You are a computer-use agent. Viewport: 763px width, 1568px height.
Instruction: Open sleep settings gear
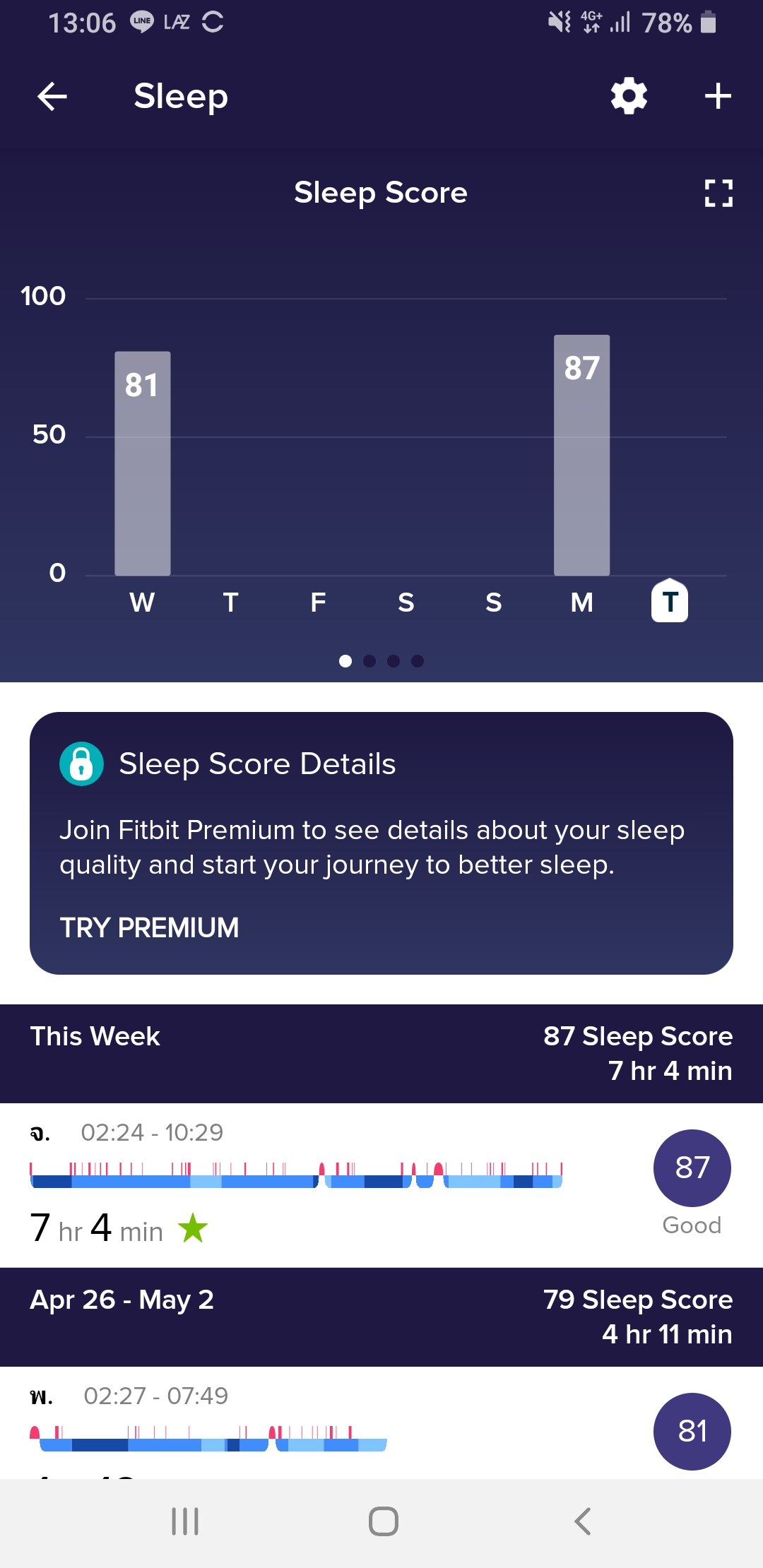pos(629,96)
